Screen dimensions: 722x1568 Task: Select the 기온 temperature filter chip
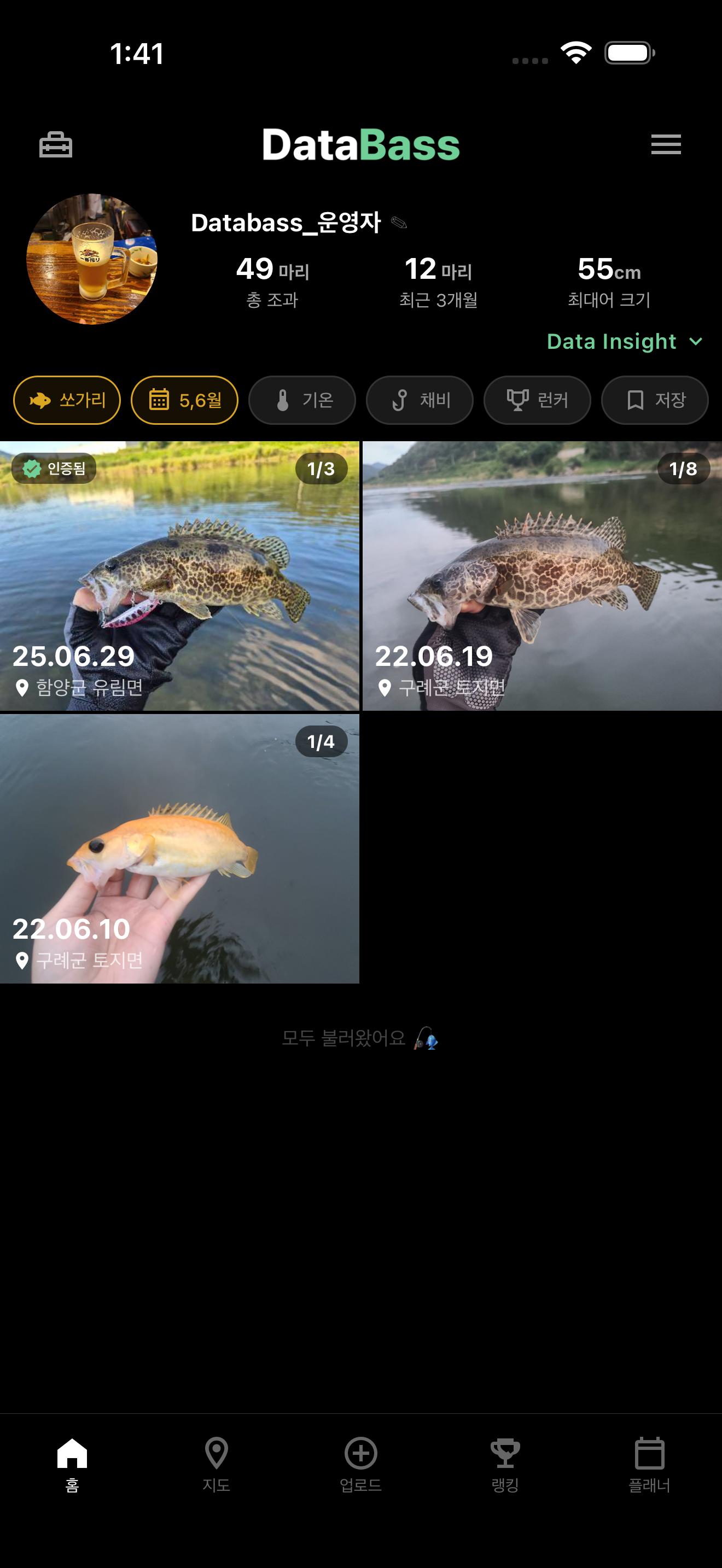(302, 400)
